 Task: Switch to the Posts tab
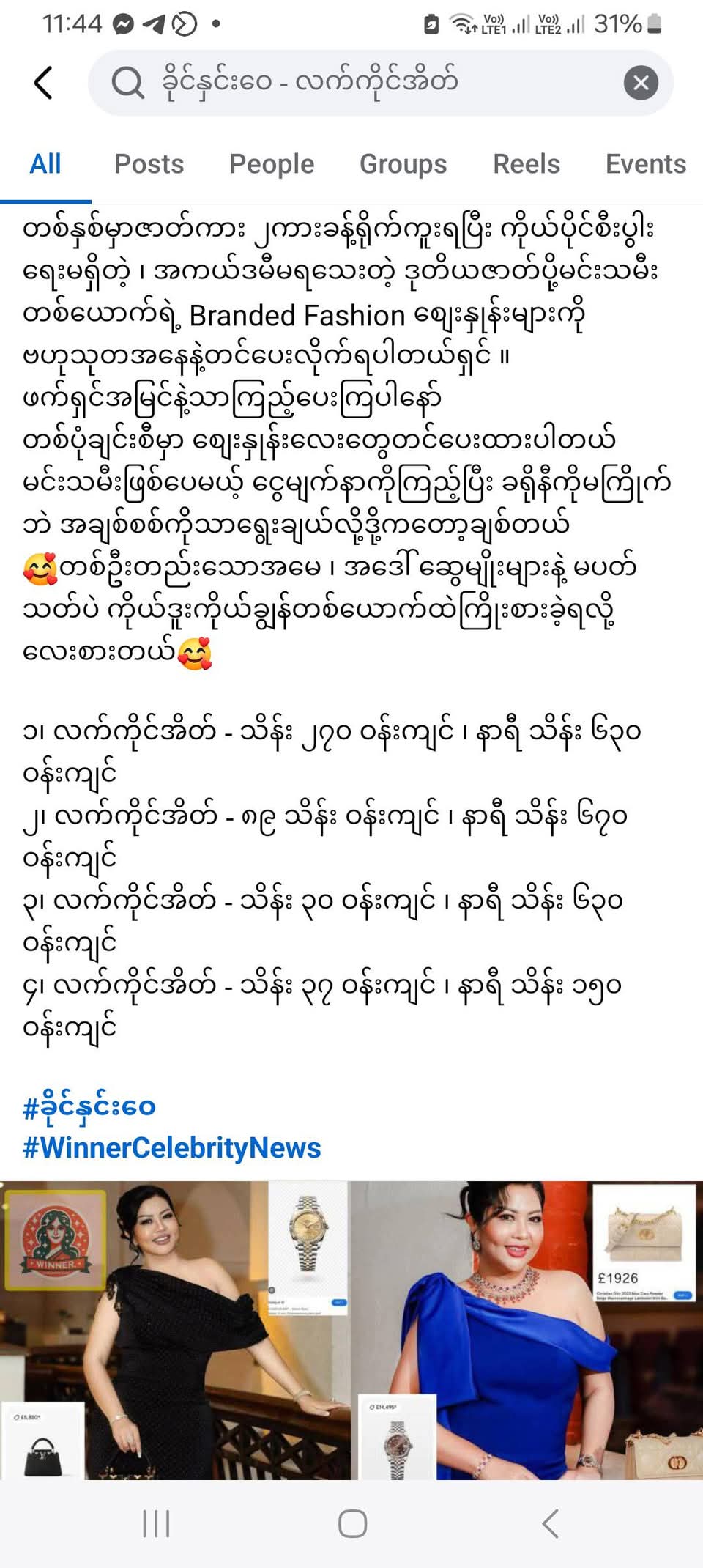tap(149, 164)
